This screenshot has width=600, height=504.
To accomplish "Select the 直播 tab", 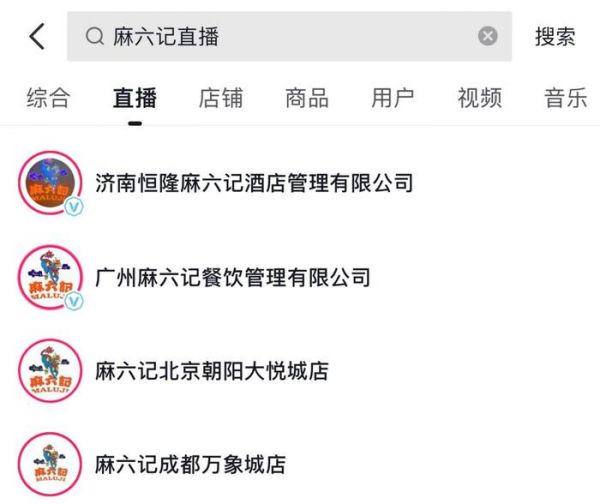I will click(x=134, y=98).
